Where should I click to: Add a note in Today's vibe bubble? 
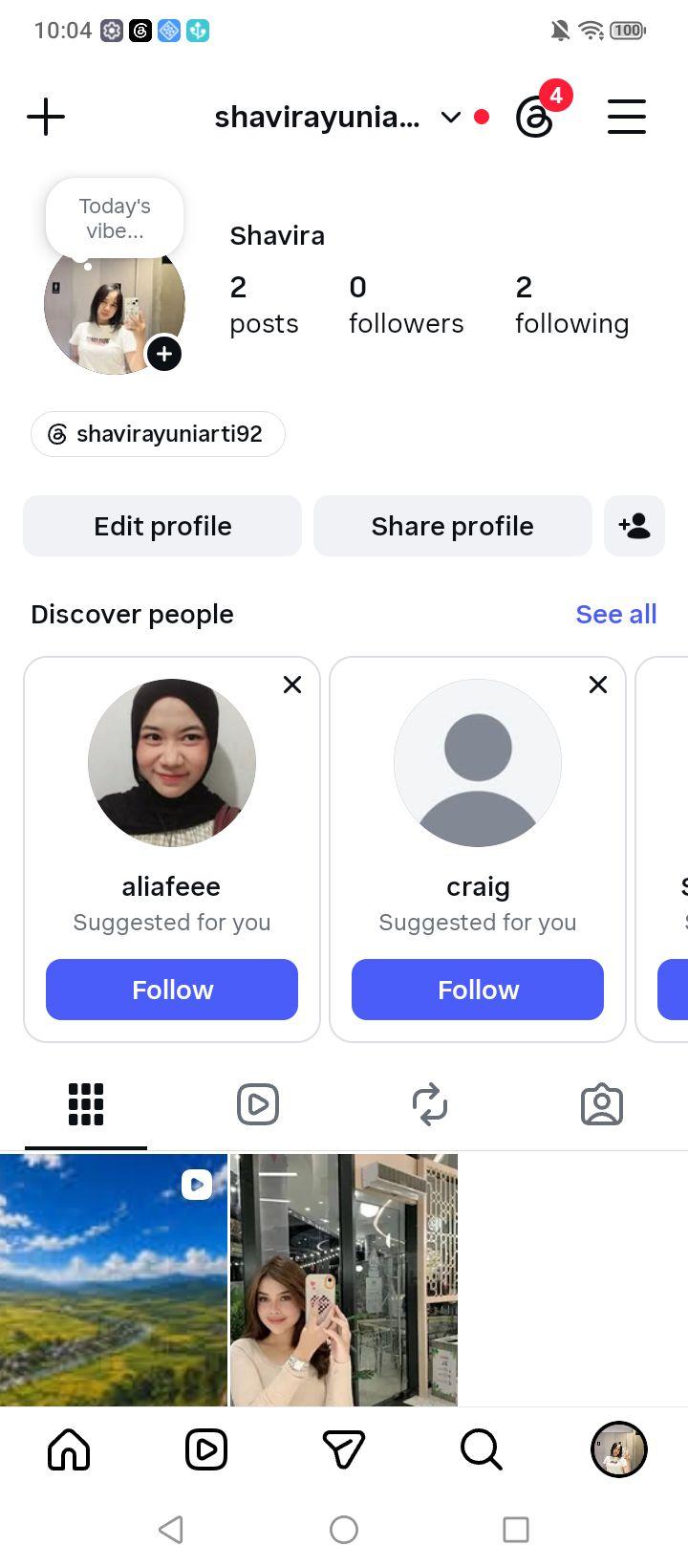[x=115, y=218]
